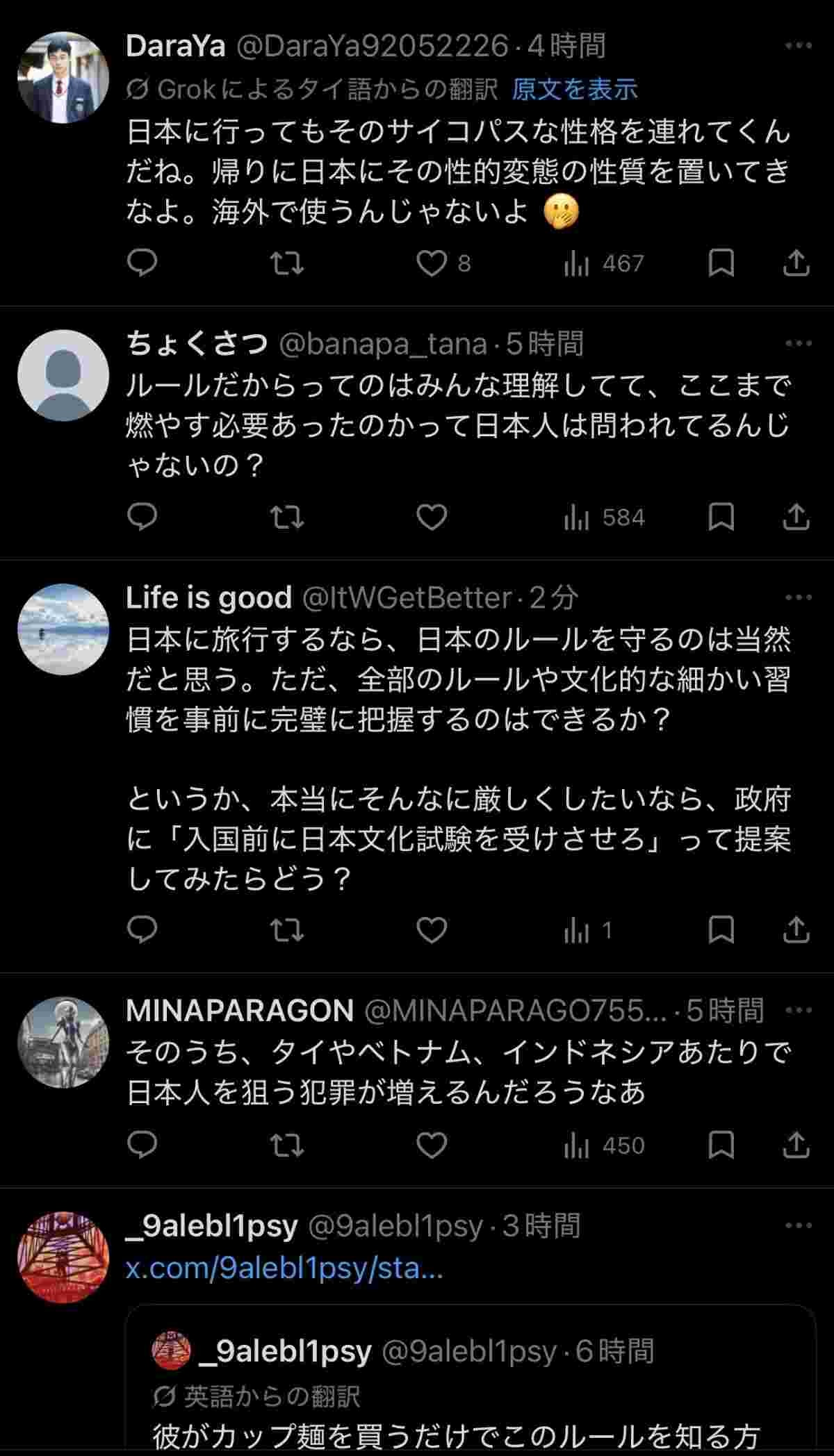Bookmark MINAPARAGON's post

click(x=721, y=1145)
